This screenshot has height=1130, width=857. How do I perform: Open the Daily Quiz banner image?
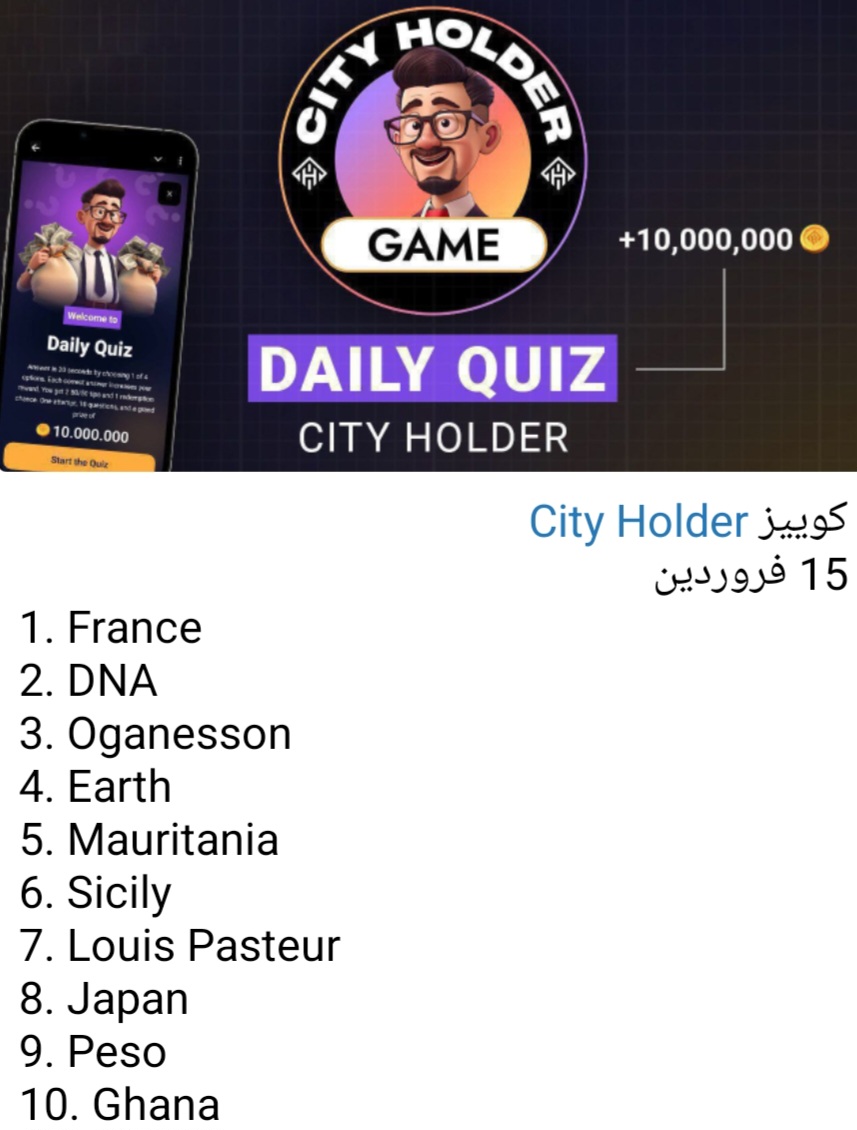click(428, 236)
